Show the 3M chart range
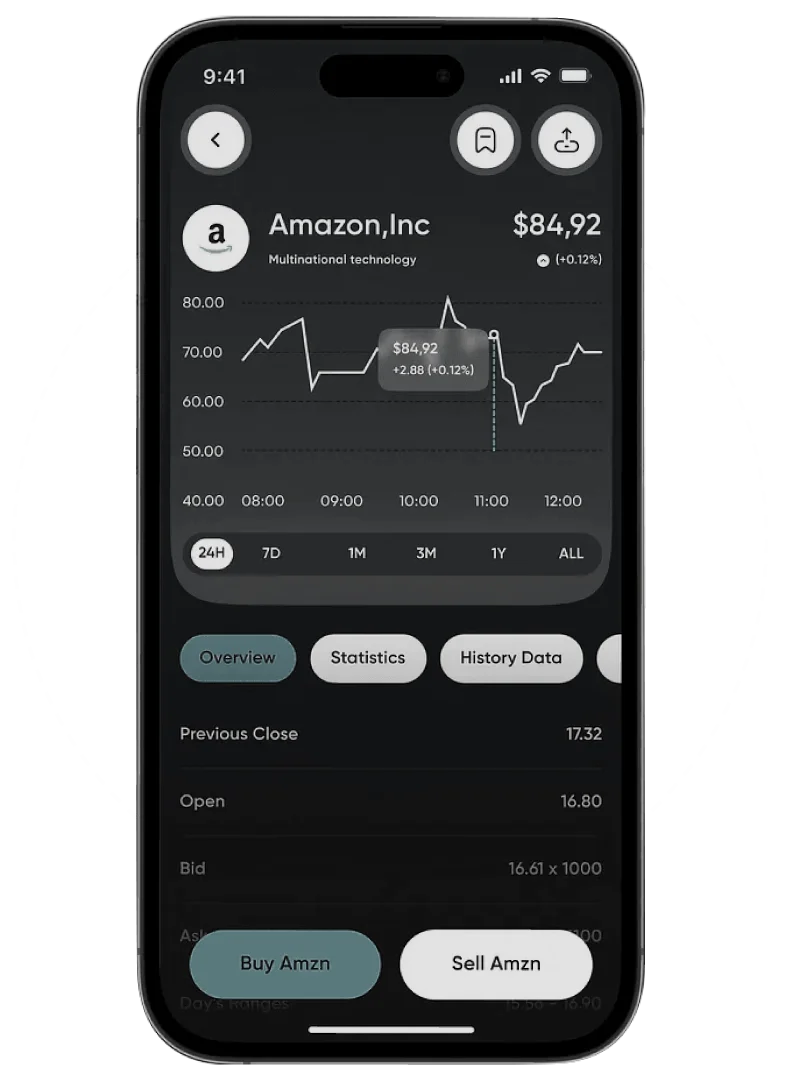Viewport: 791px width, 1080px height. [x=426, y=553]
